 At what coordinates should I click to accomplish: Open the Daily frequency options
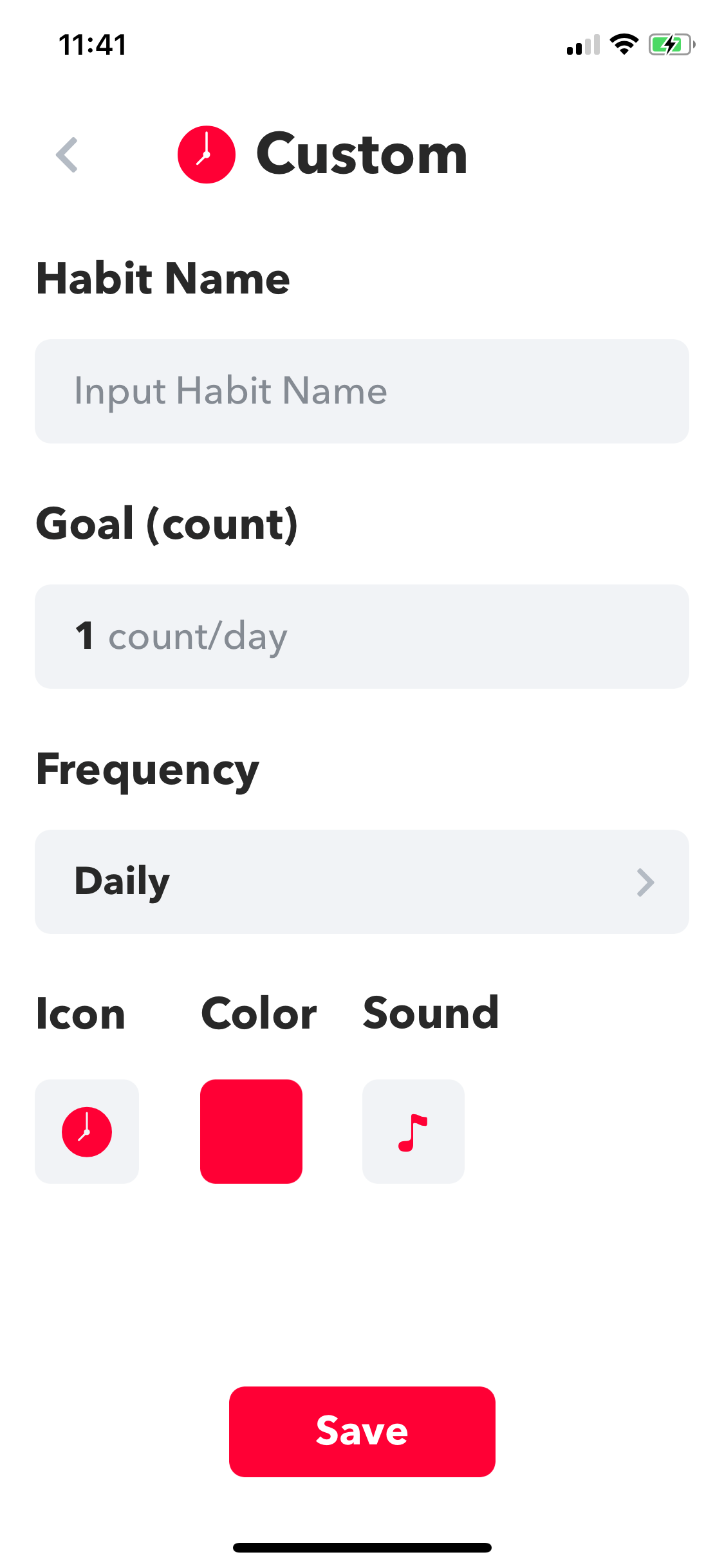[x=362, y=882]
